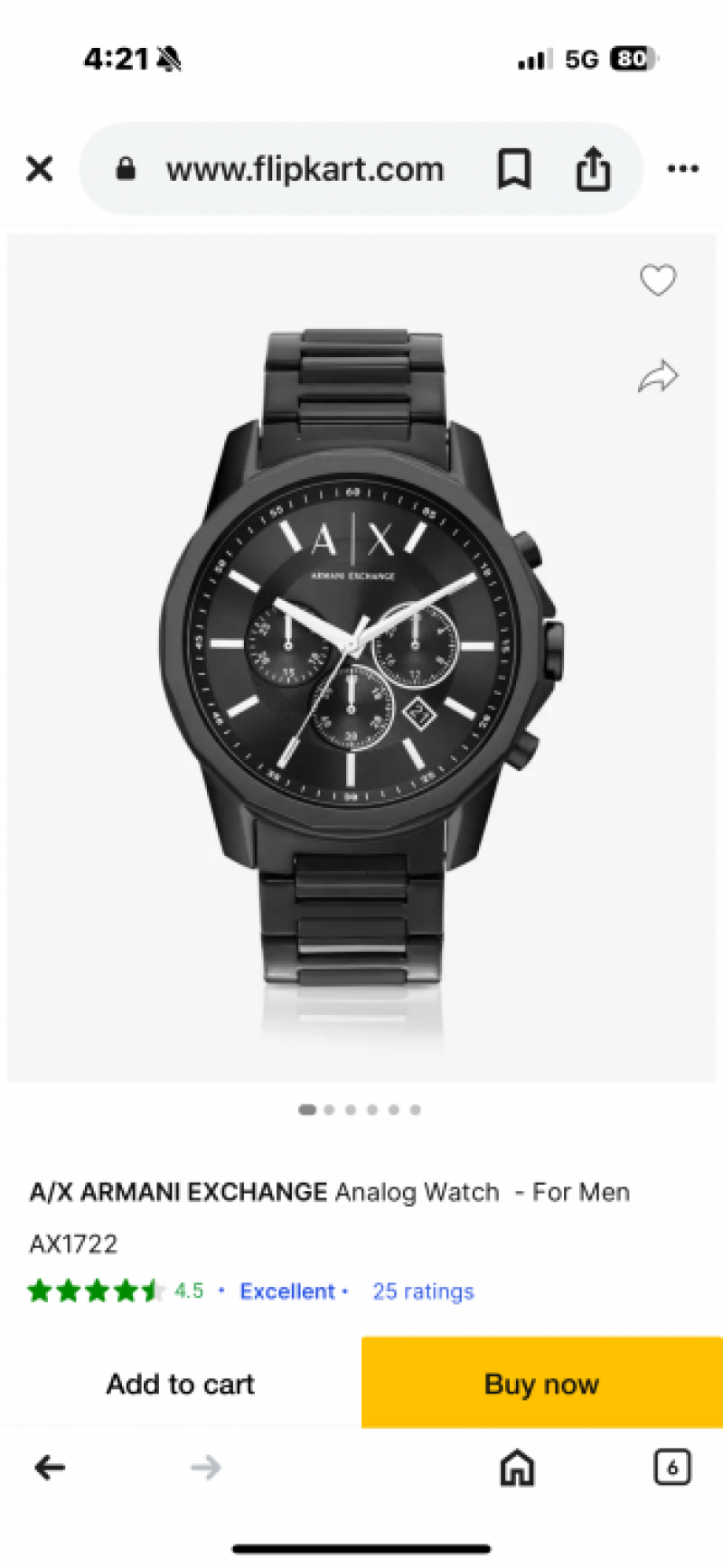The width and height of the screenshot is (723, 1568).
Task: Tap the flipkart.com address bar
Action: [x=304, y=169]
